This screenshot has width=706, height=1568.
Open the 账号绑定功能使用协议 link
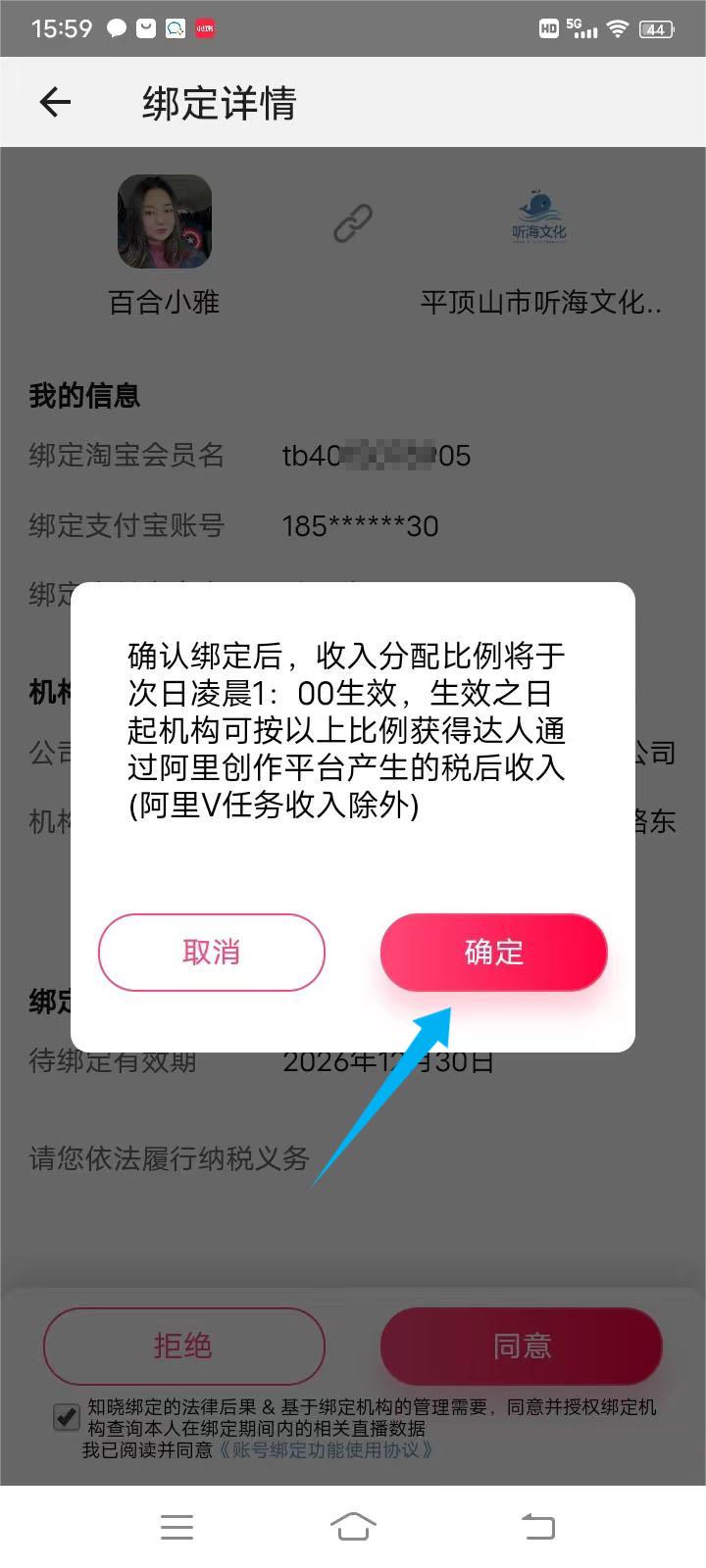coord(325,1449)
